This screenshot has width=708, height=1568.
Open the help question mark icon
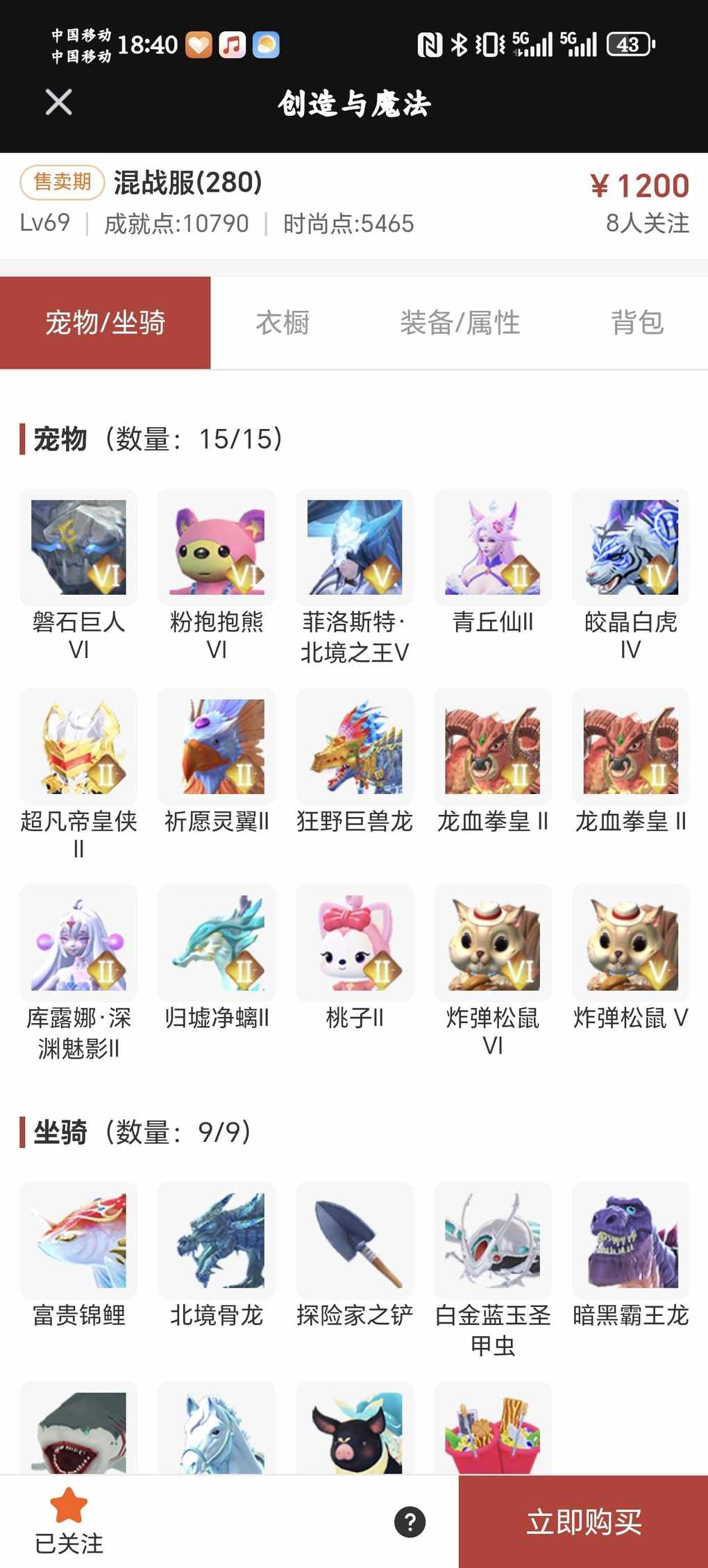(410, 1522)
